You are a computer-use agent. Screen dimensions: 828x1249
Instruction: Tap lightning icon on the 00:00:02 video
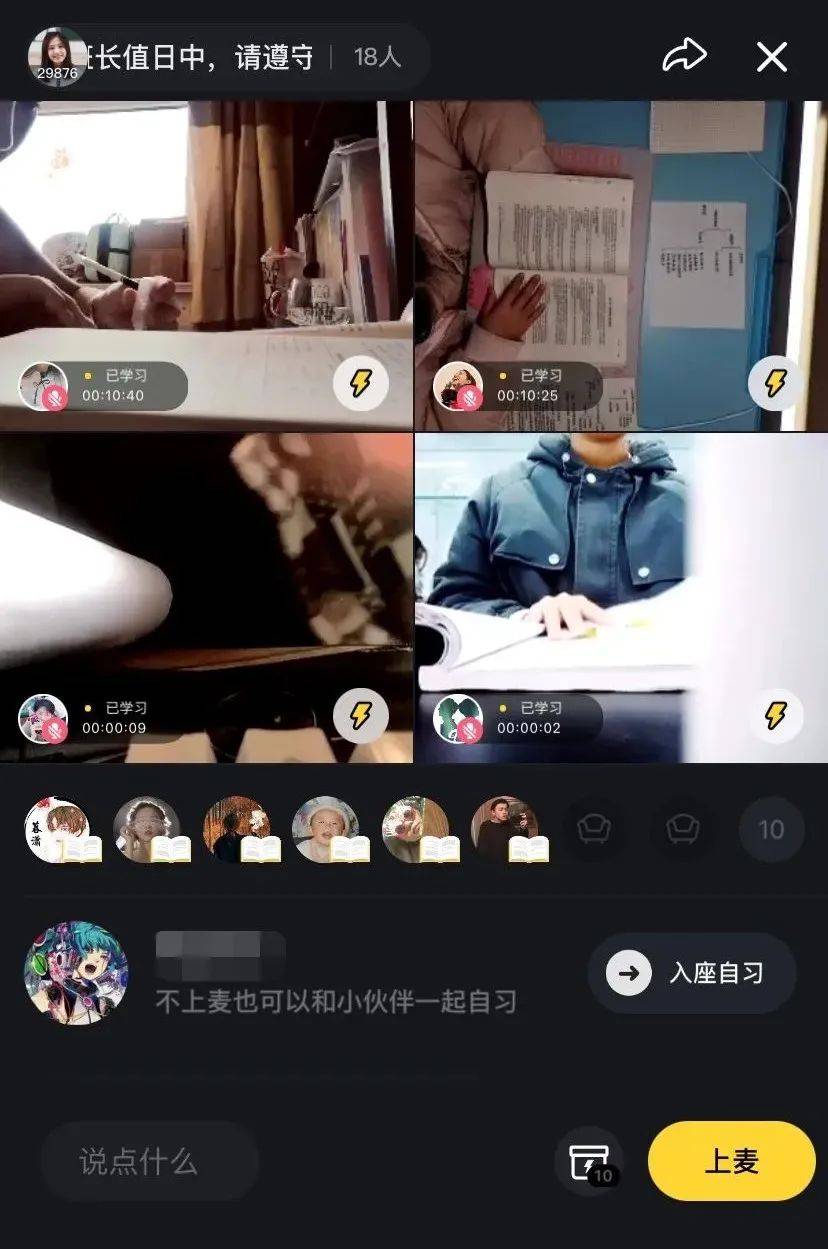pos(775,715)
